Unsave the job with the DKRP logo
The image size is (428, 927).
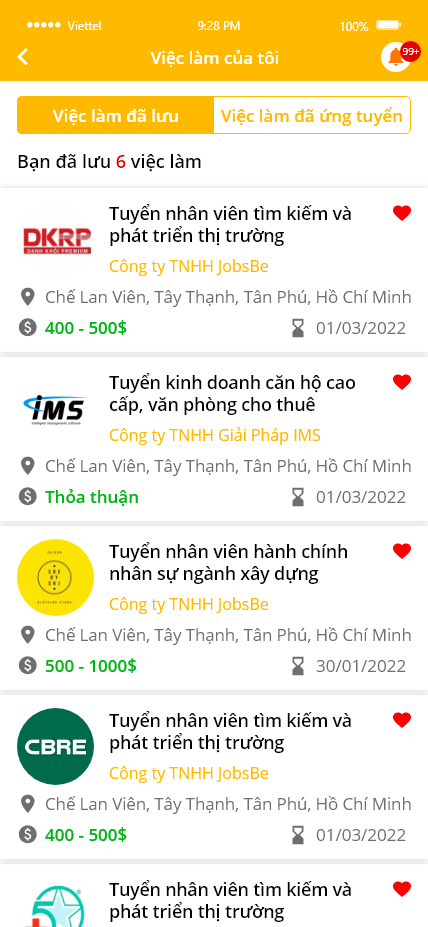click(x=402, y=213)
